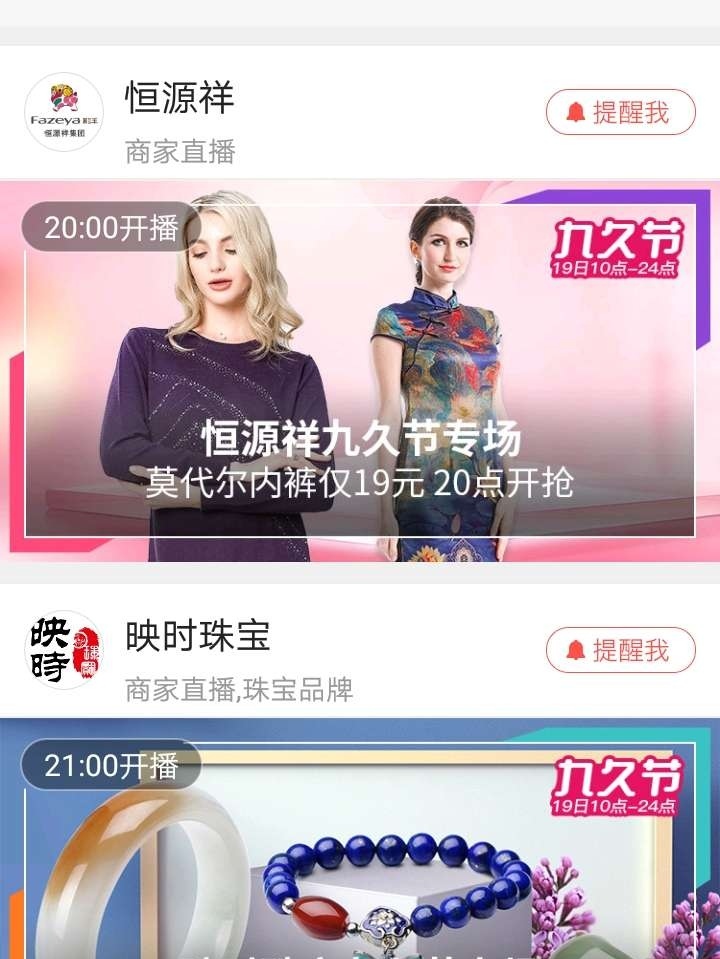
Task: Open 映时珠宝 merchant profile
Action: tap(64, 650)
